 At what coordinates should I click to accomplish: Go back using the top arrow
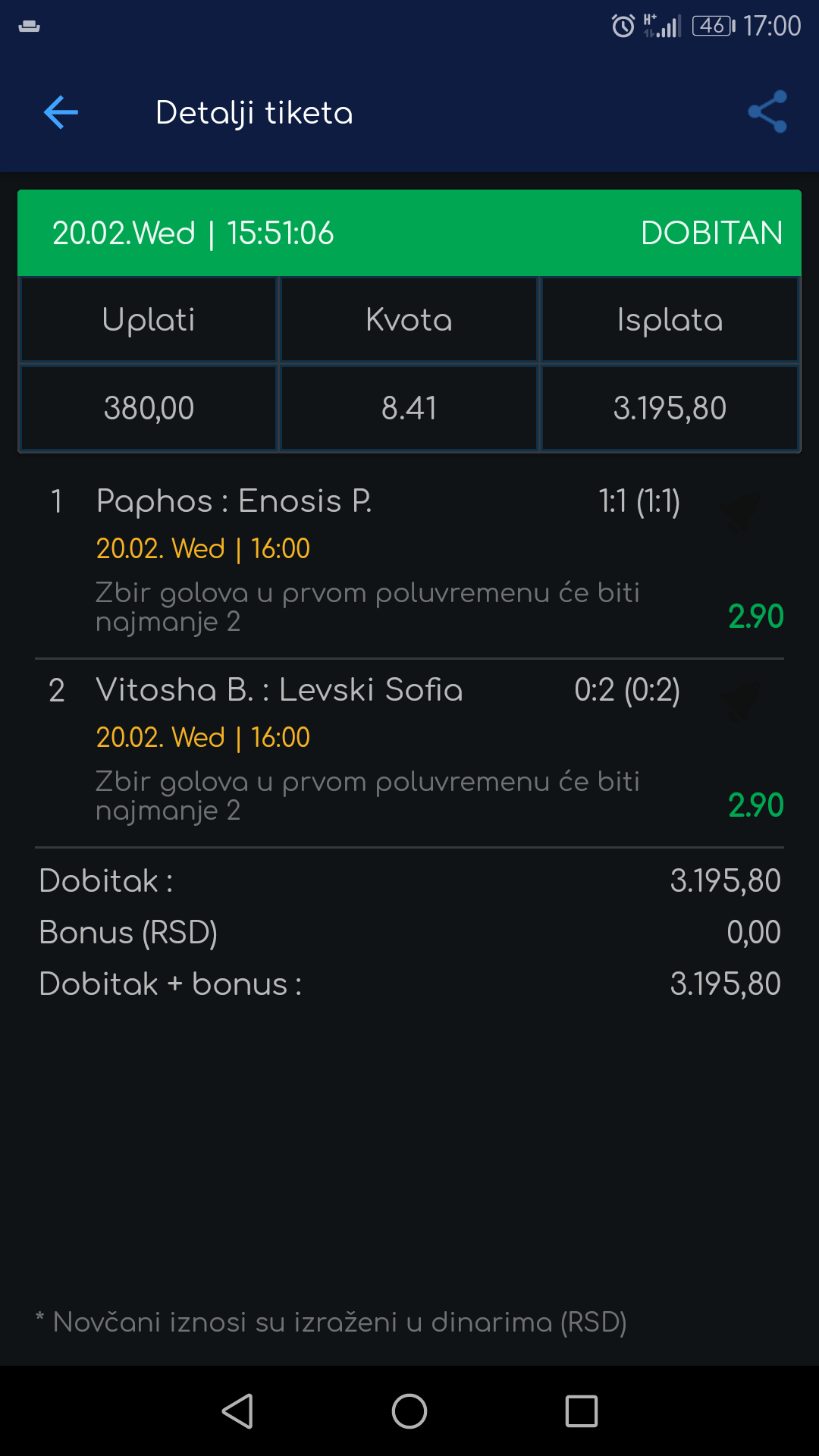pyautogui.click(x=61, y=113)
